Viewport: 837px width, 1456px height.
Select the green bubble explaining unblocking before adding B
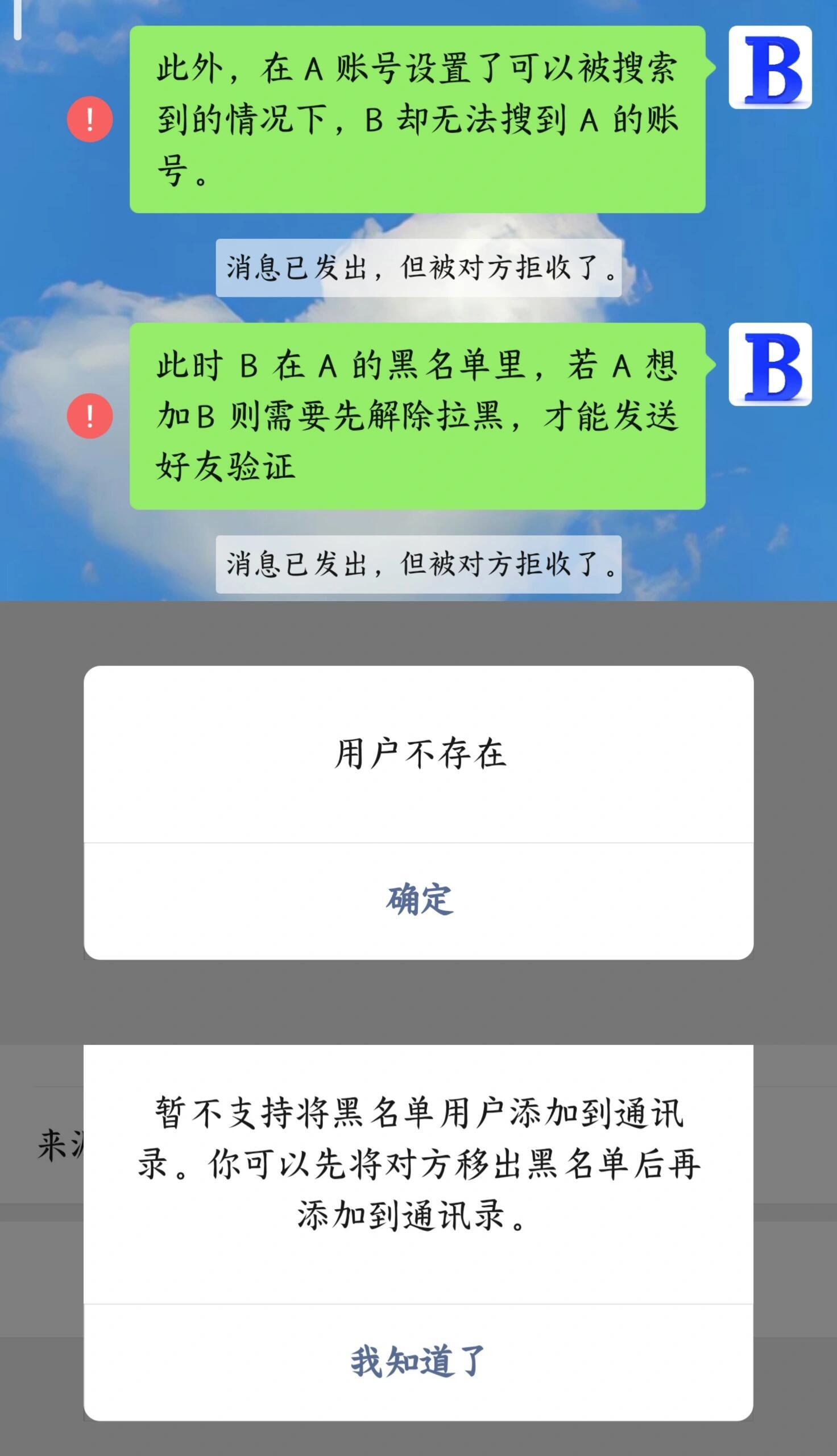click(418, 417)
